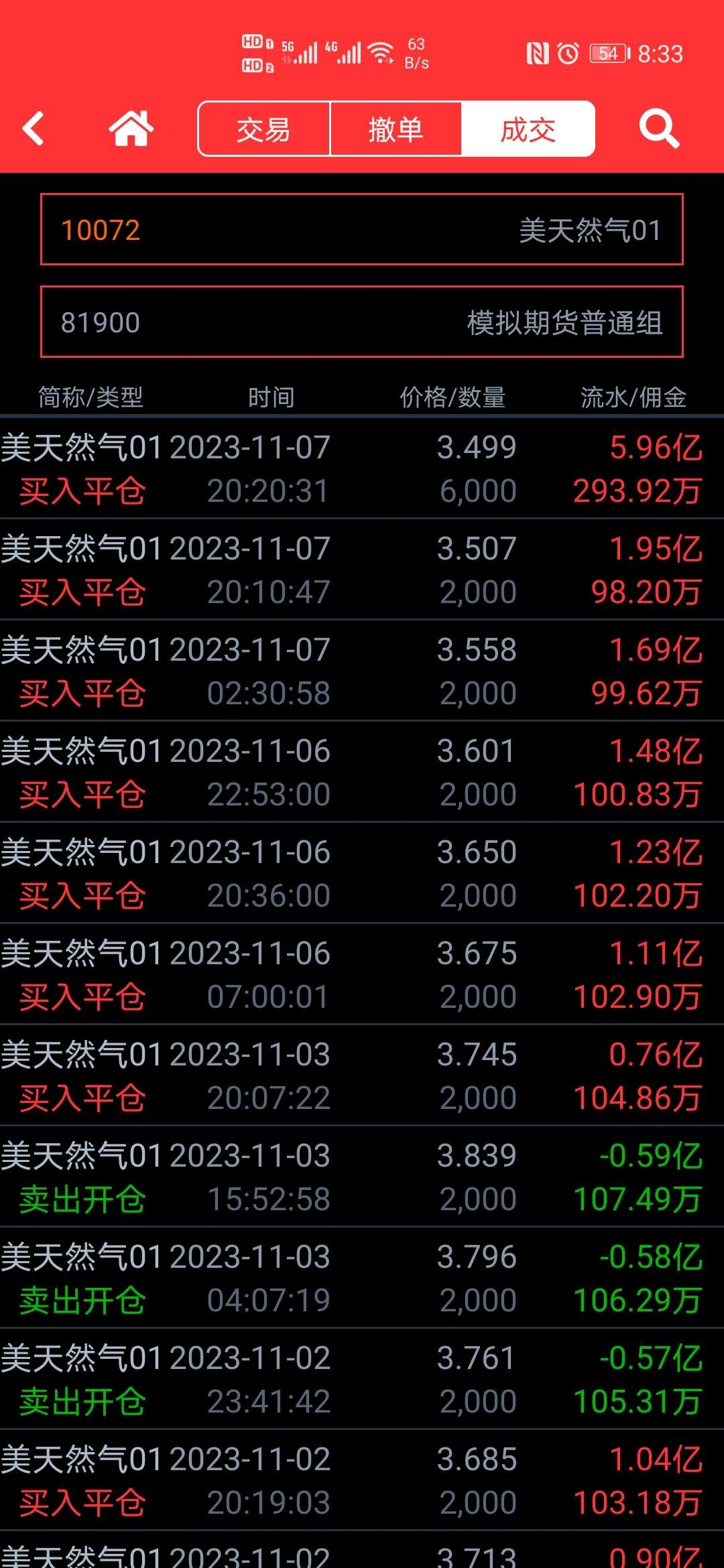Open the 20:19:03 trade at price 3.685

pos(362,1480)
